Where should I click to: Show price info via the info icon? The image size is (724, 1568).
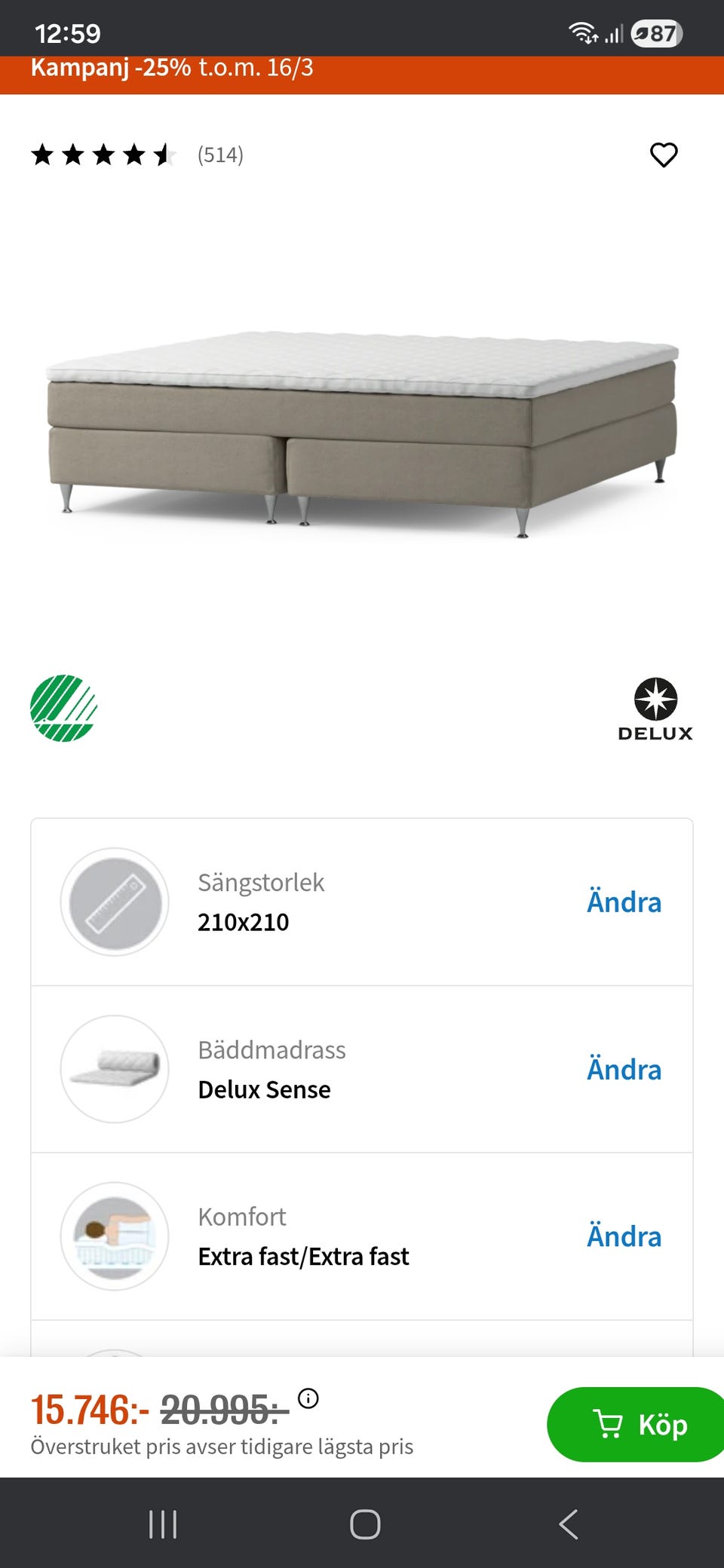[308, 1398]
